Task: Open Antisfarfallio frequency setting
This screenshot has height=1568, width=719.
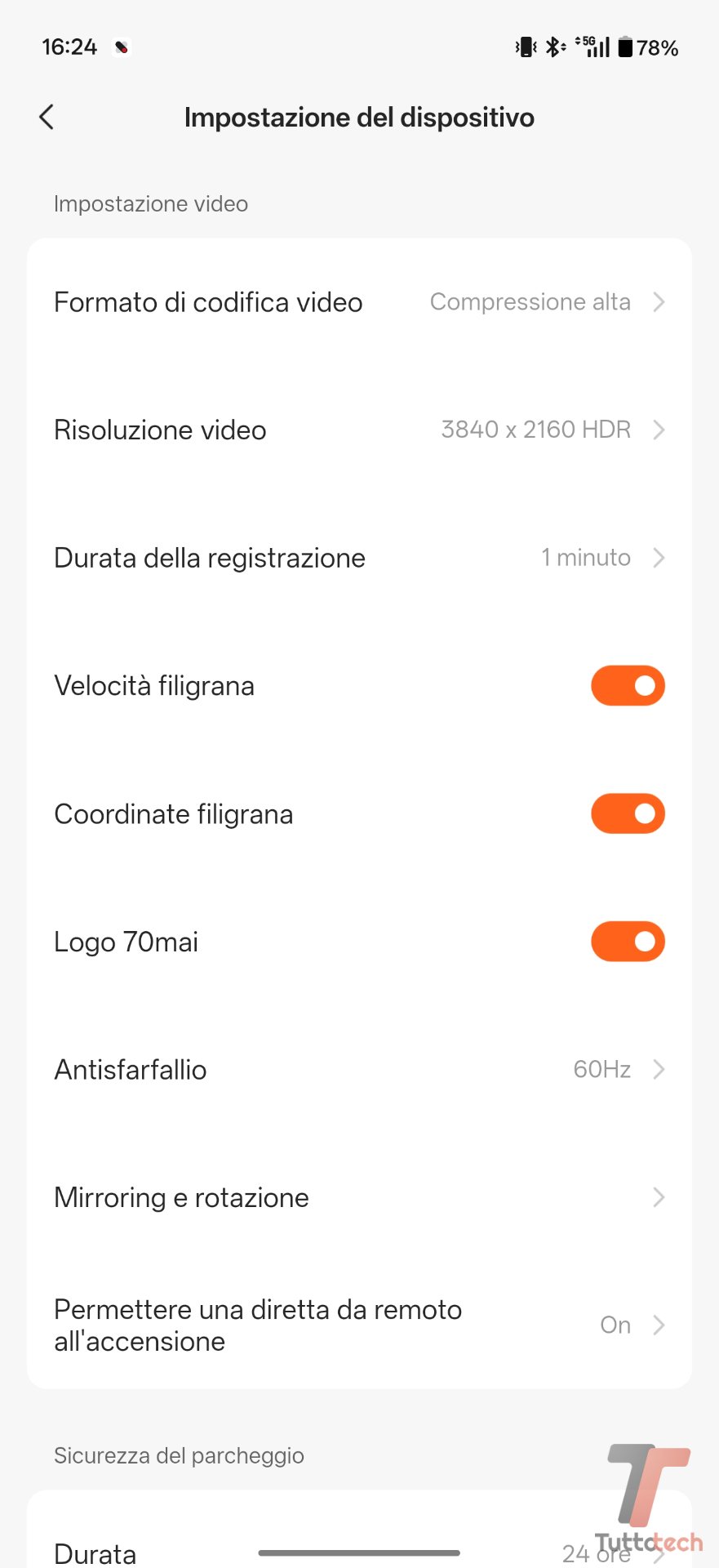Action: [x=359, y=1070]
